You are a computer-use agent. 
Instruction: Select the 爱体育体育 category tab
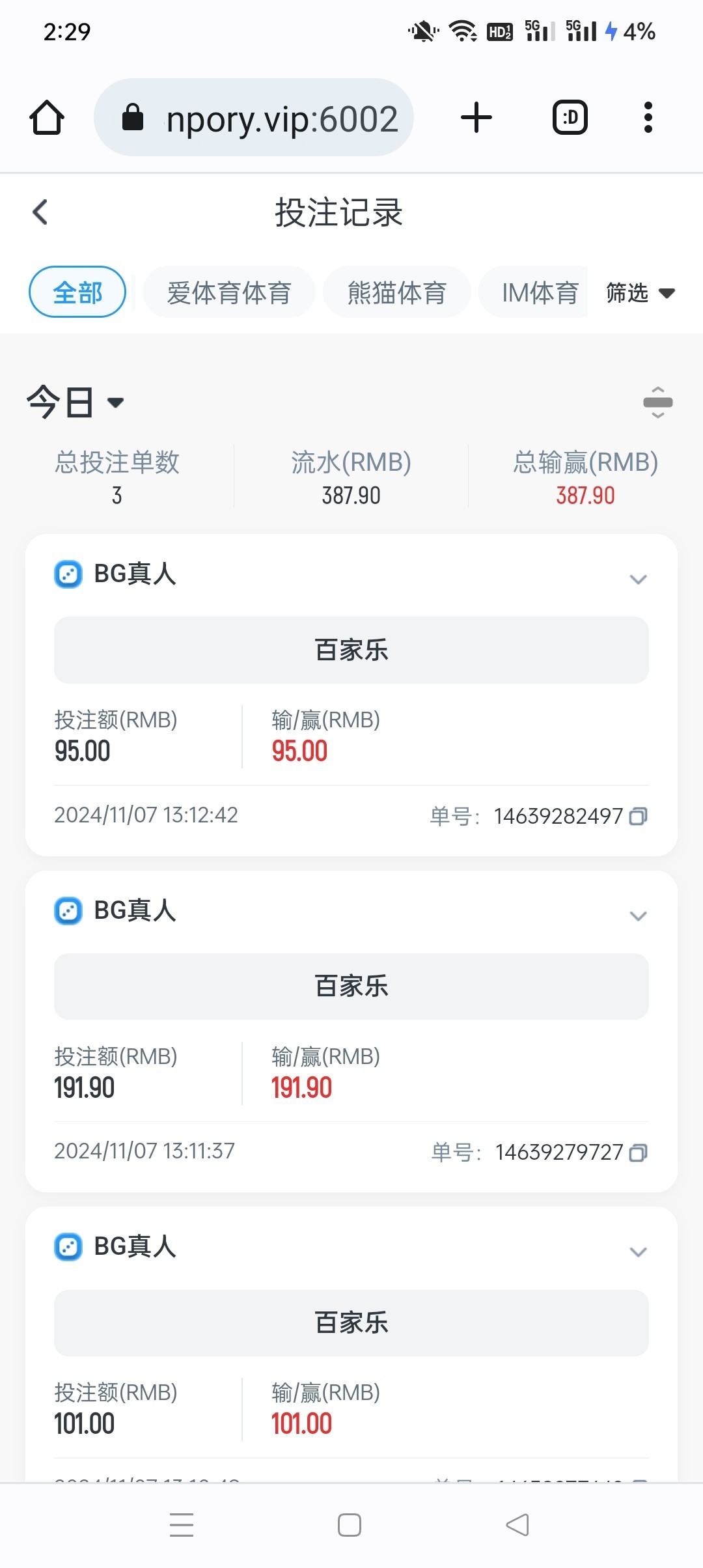[x=230, y=292]
